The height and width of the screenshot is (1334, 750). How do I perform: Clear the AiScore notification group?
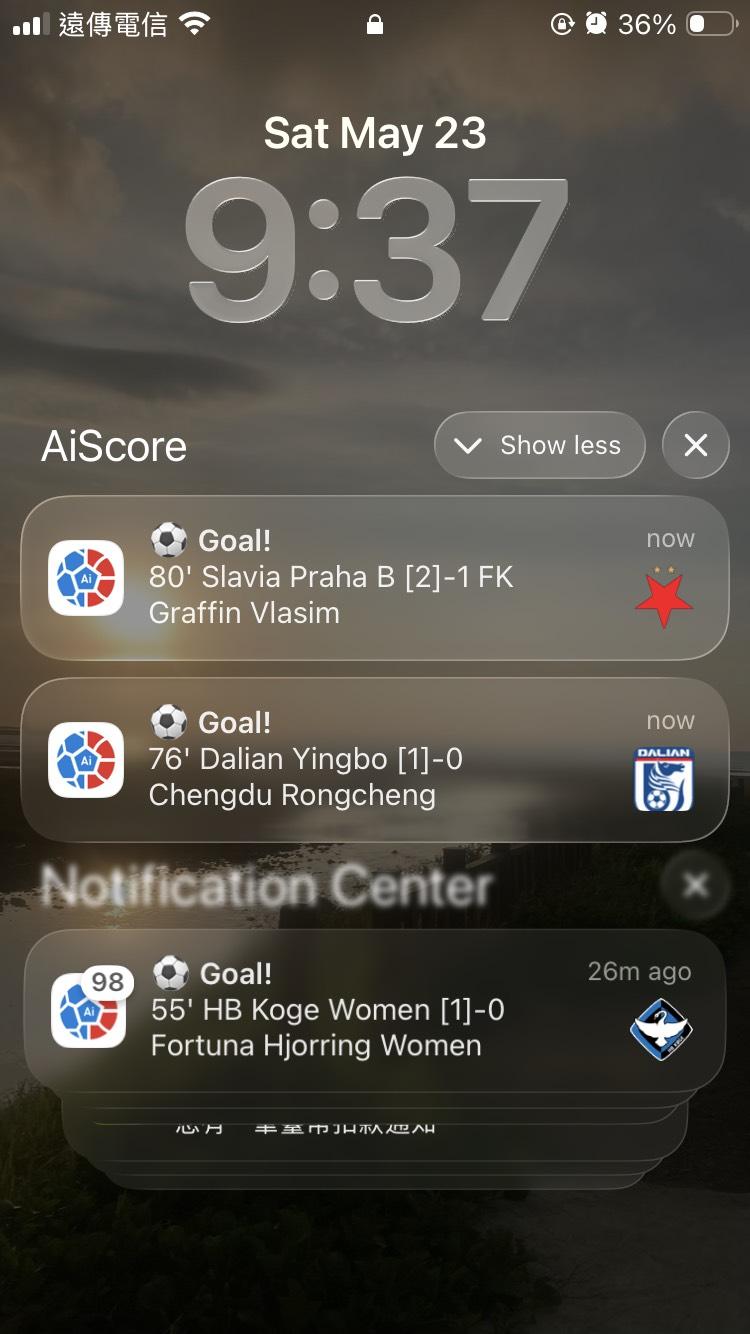(x=696, y=445)
